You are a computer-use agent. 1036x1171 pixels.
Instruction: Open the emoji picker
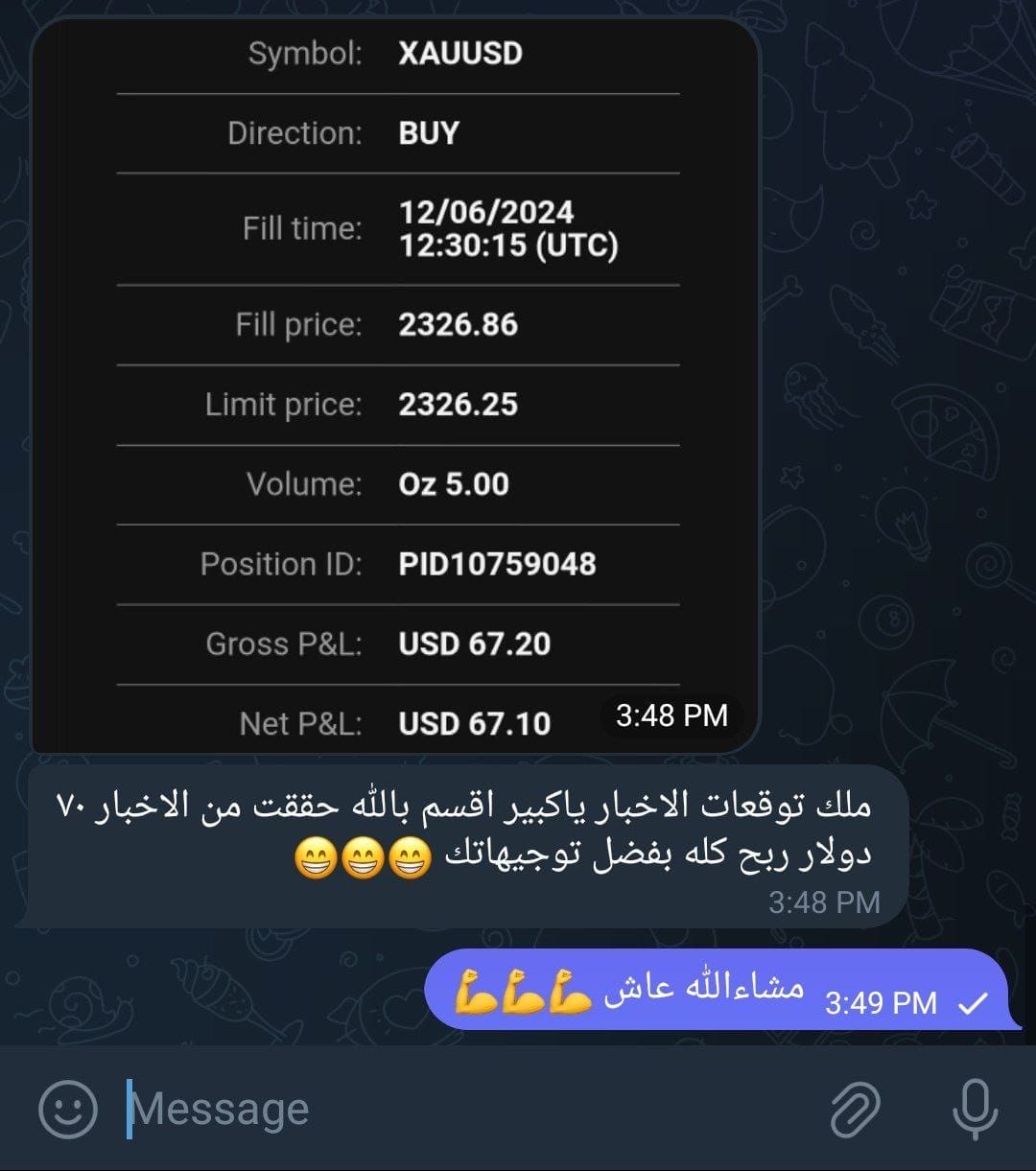[67, 1110]
